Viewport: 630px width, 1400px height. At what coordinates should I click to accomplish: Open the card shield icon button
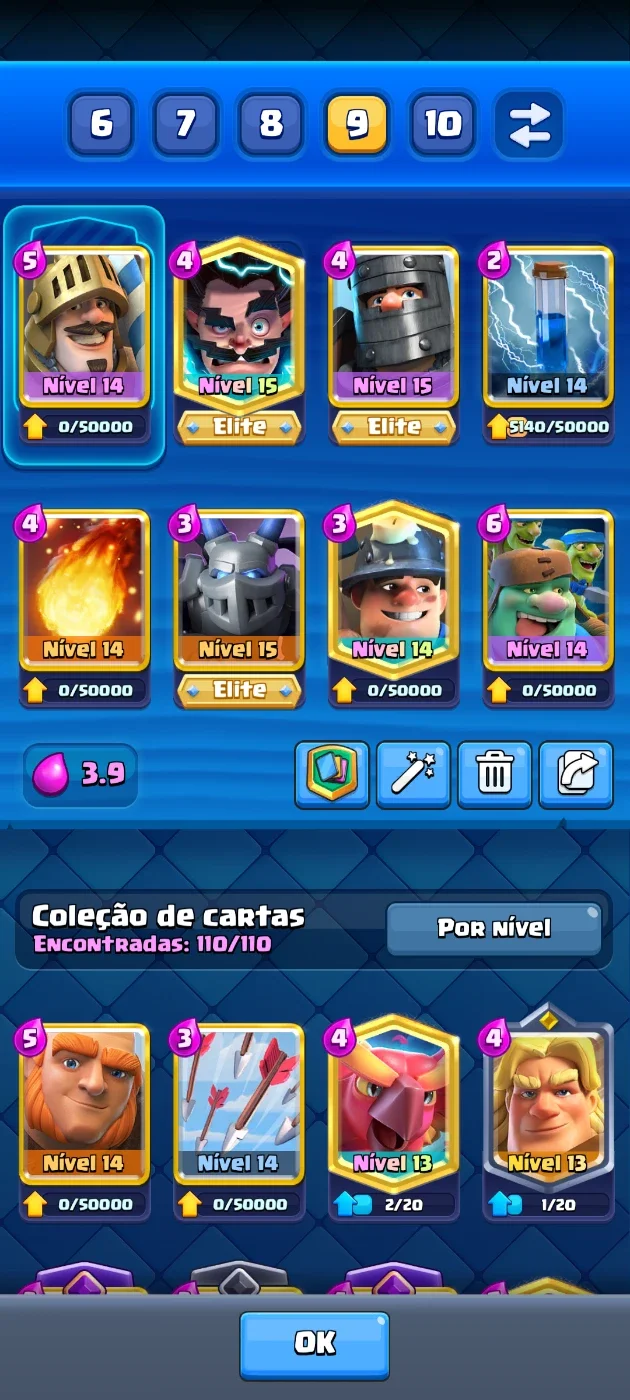(x=332, y=774)
